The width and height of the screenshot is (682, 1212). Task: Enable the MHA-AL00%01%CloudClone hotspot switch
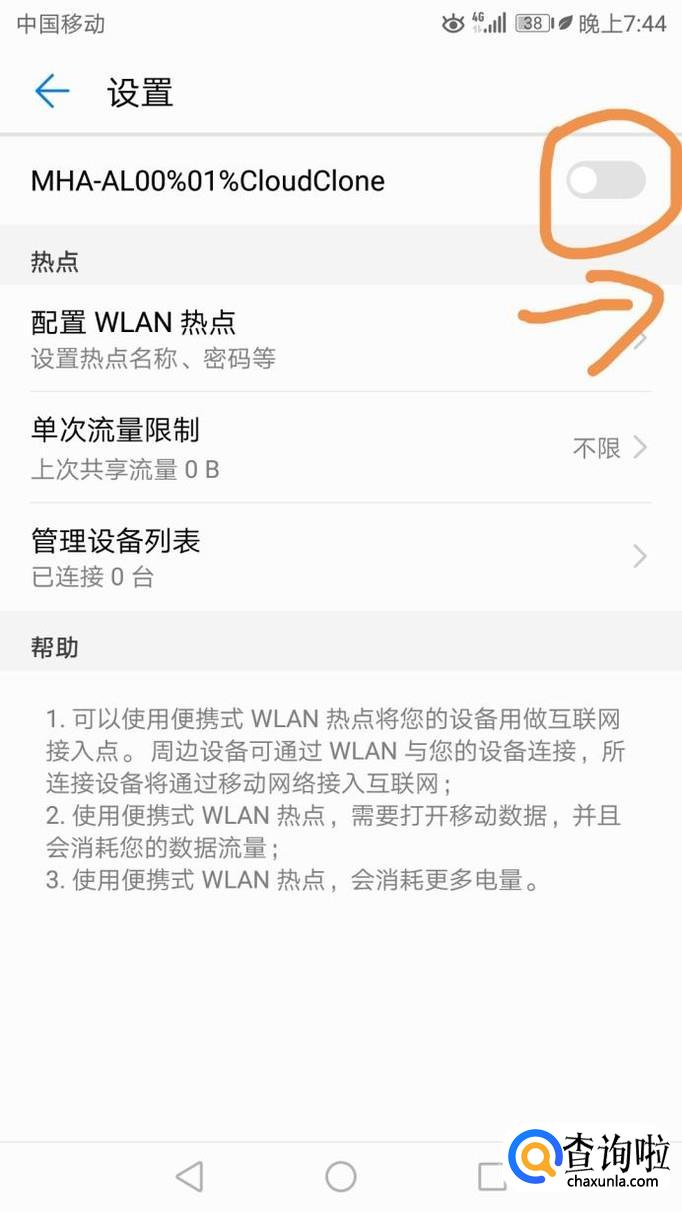[605, 181]
